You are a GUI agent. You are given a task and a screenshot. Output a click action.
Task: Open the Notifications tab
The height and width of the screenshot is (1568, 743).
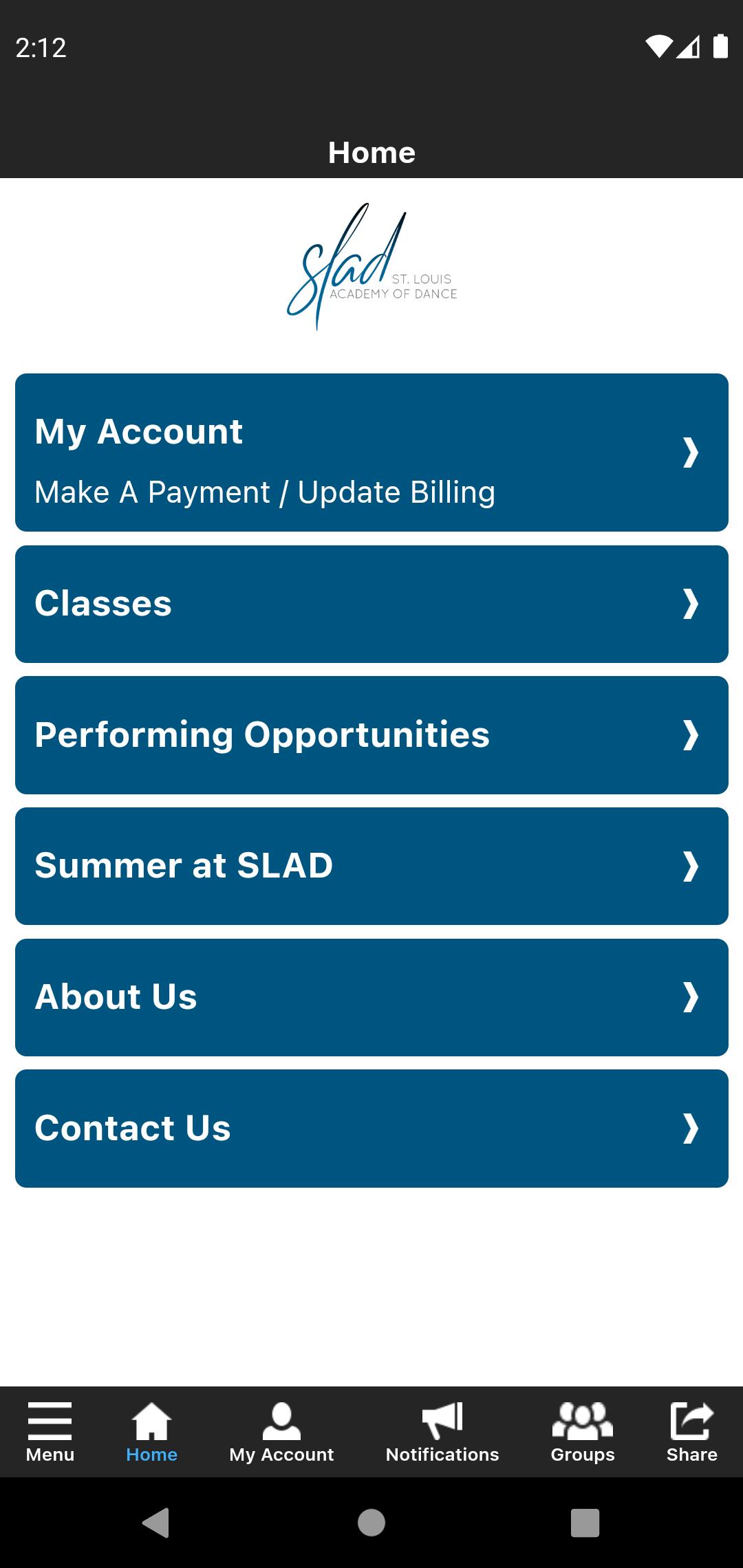(442, 1432)
